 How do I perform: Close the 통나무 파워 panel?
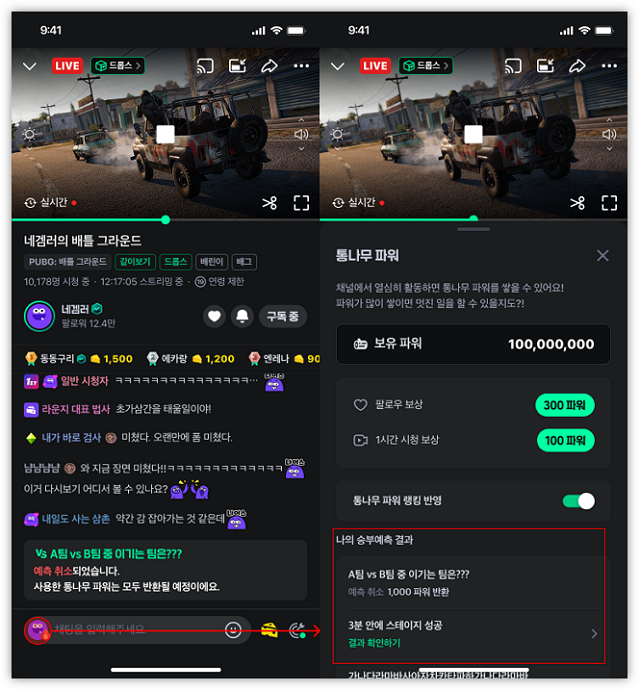[x=602, y=256]
